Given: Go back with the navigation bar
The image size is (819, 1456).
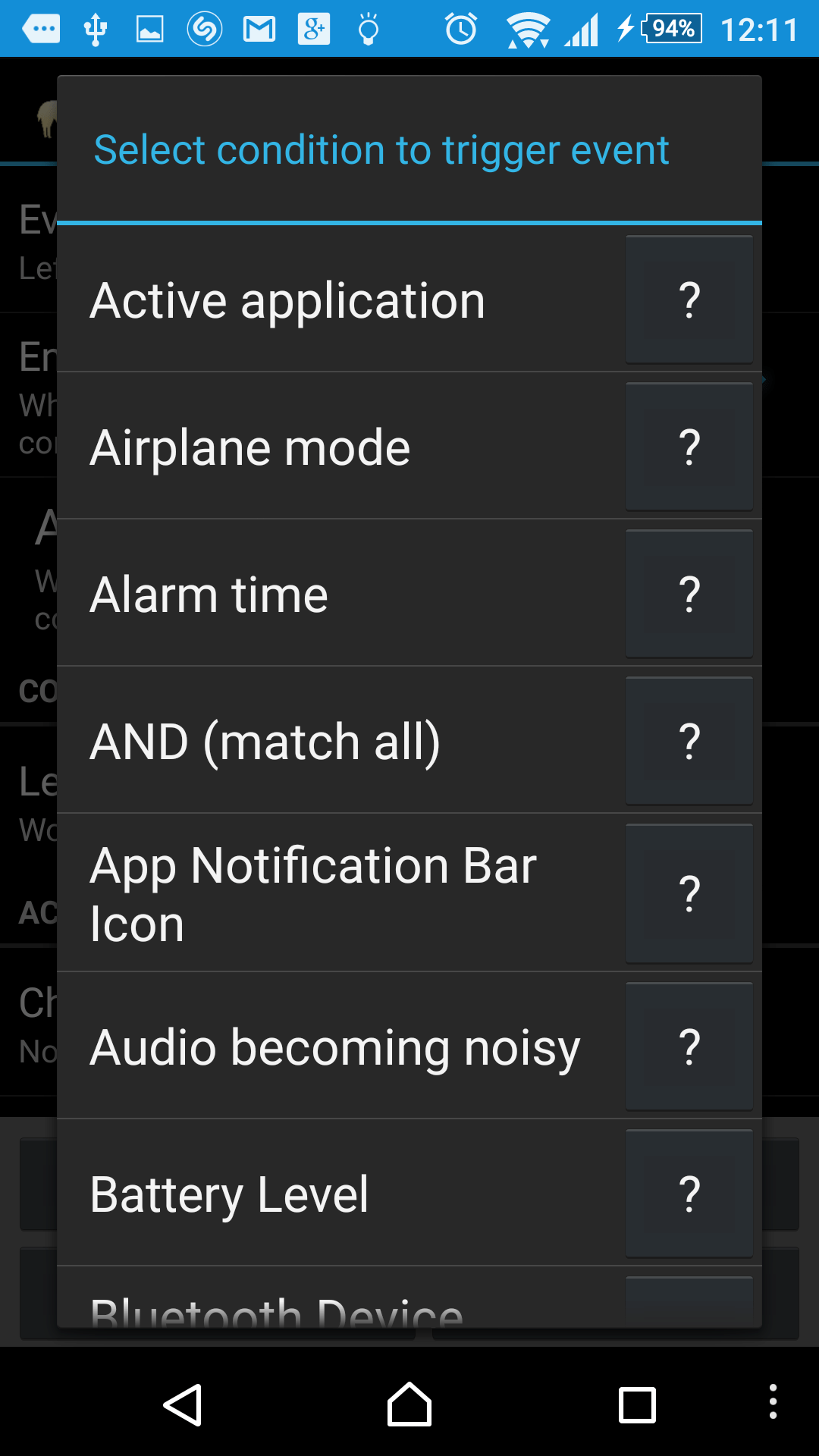Looking at the screenshot, I should (x=183, y=1404).
